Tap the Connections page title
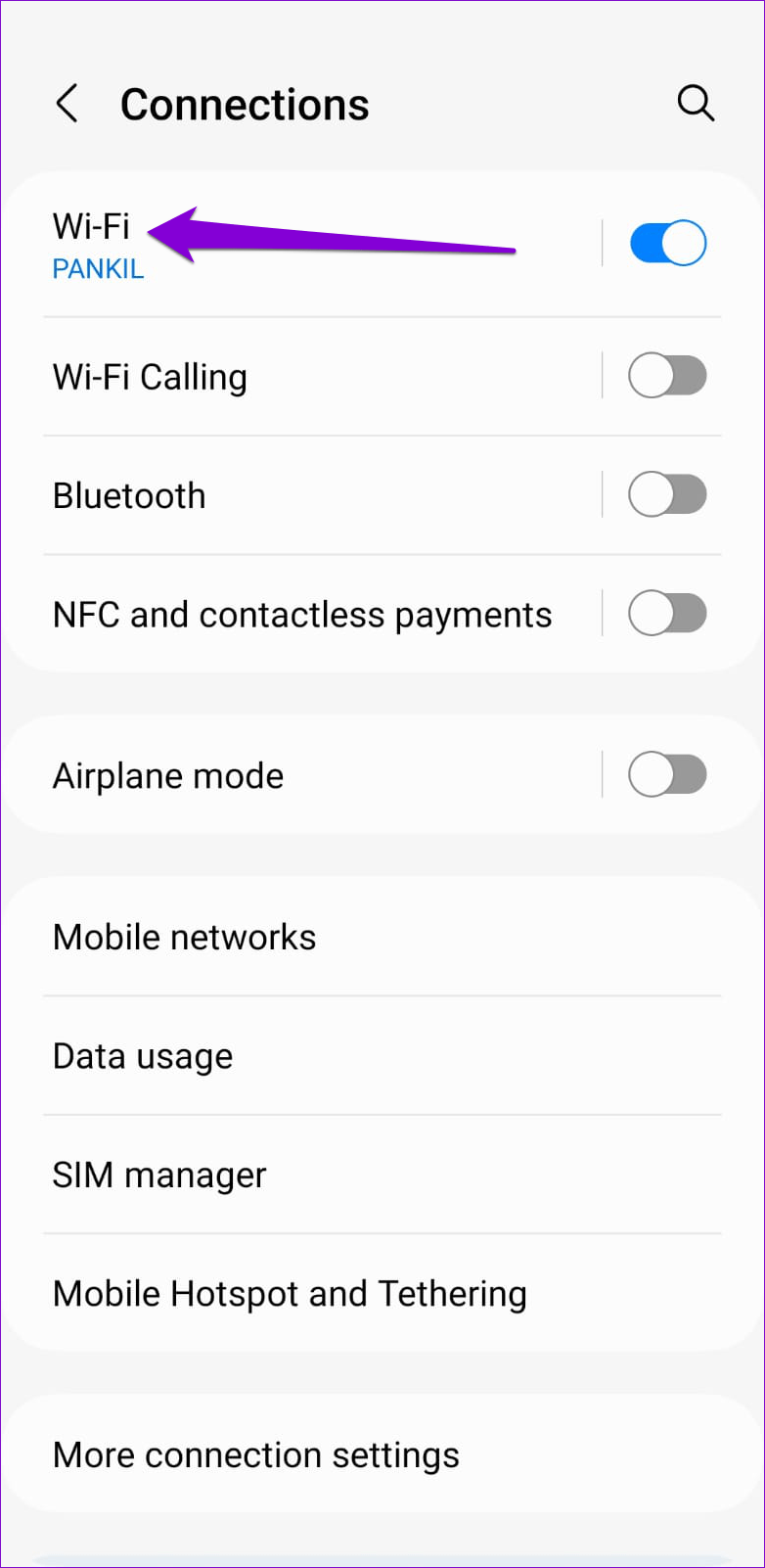Viewport: 765px width, 1568px height. coord(245,103)
